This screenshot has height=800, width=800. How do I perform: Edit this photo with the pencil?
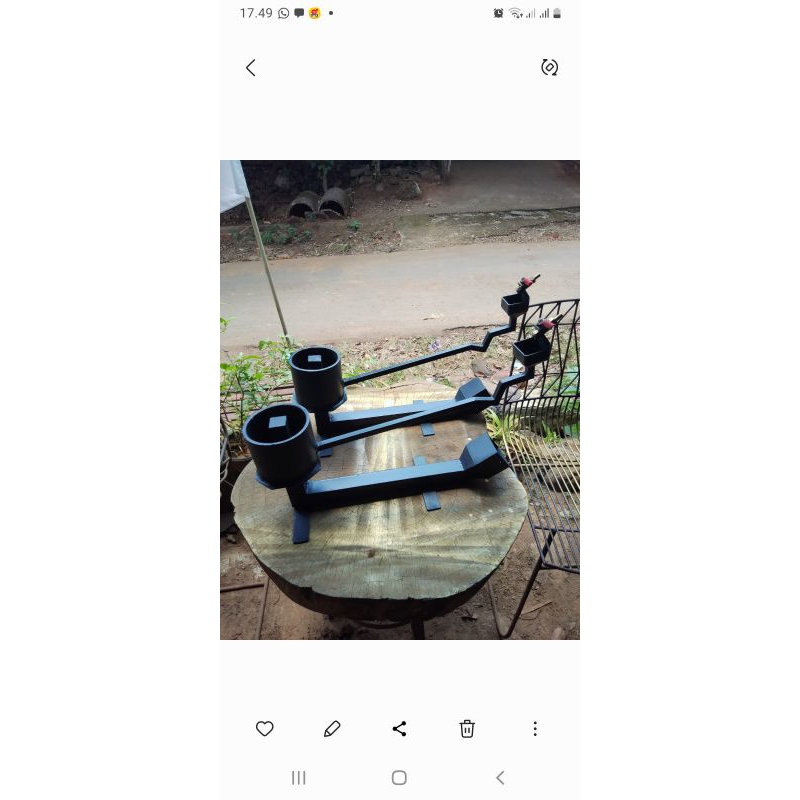tap(332, 729)
